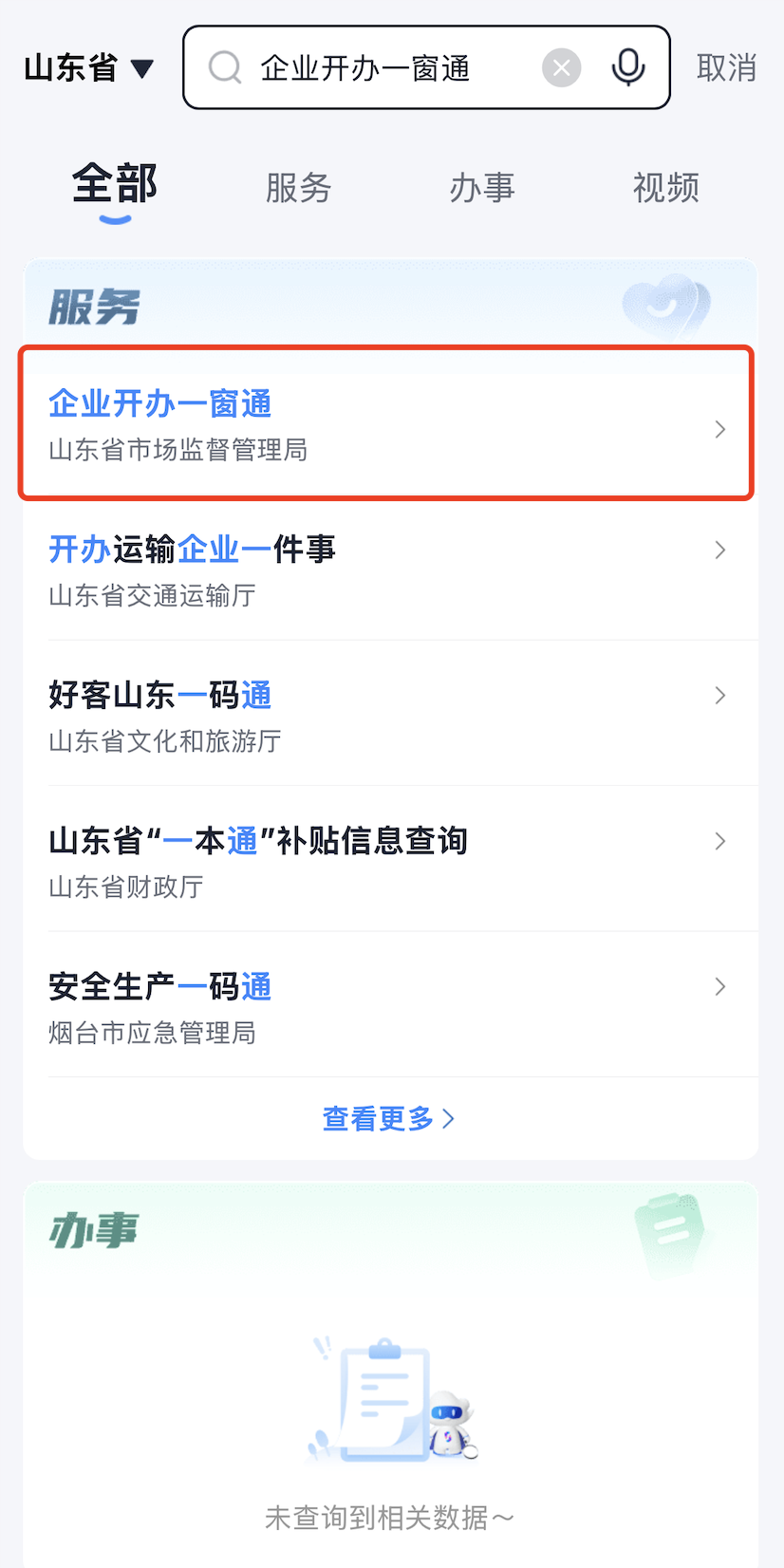Open 开办运输企业一件事 result

coord(387,569)
